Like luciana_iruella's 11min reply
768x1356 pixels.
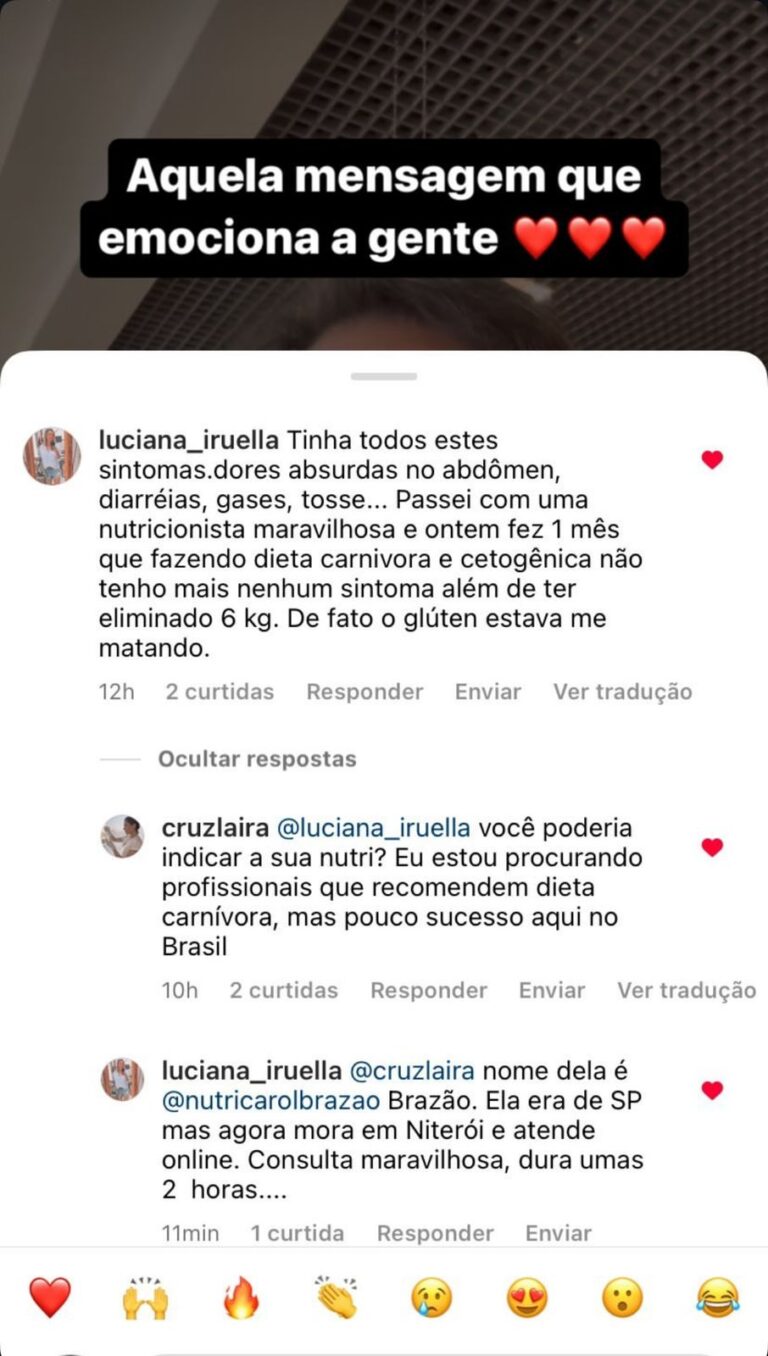click(712, 1090)
